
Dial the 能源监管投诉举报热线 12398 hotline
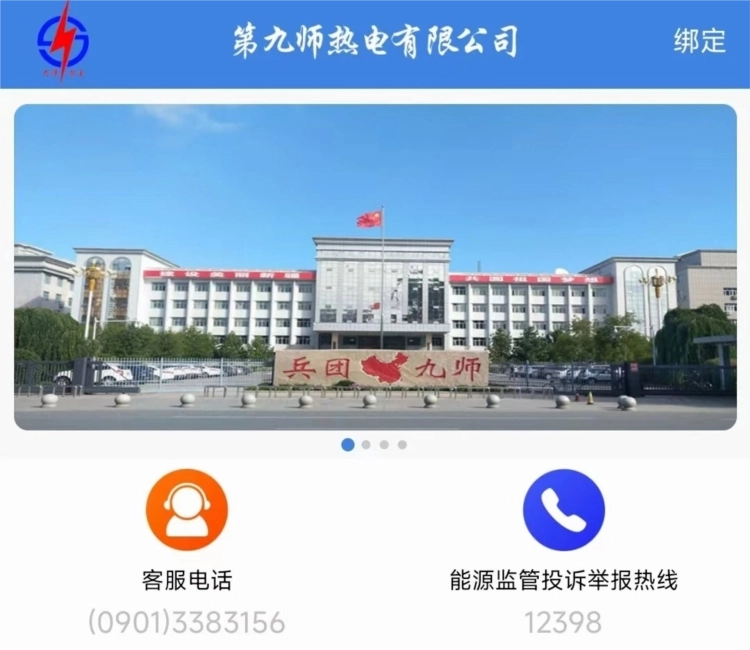[563, 510]
